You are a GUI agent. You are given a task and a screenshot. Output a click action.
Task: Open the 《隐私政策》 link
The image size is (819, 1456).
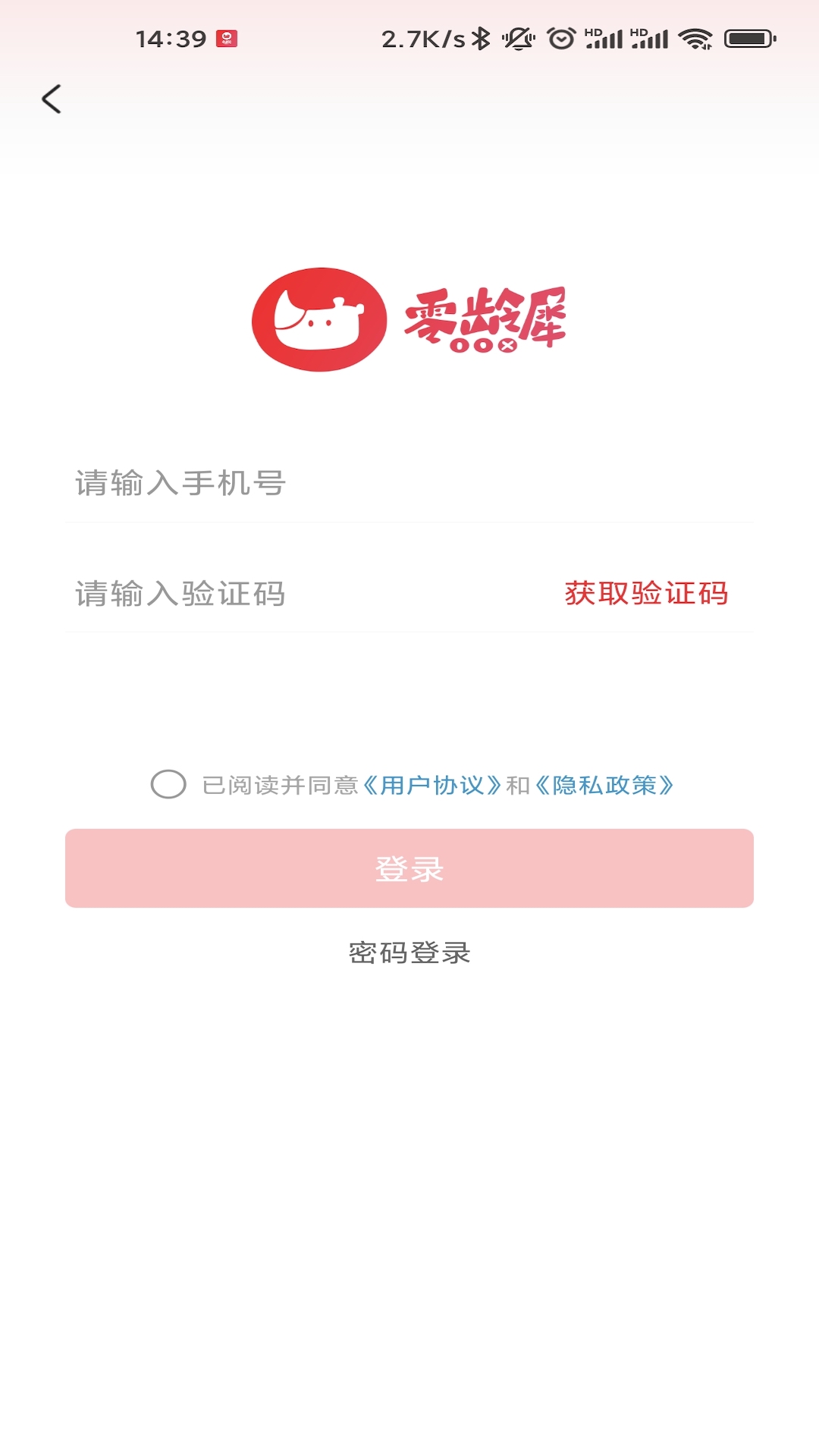coord(604,785)
